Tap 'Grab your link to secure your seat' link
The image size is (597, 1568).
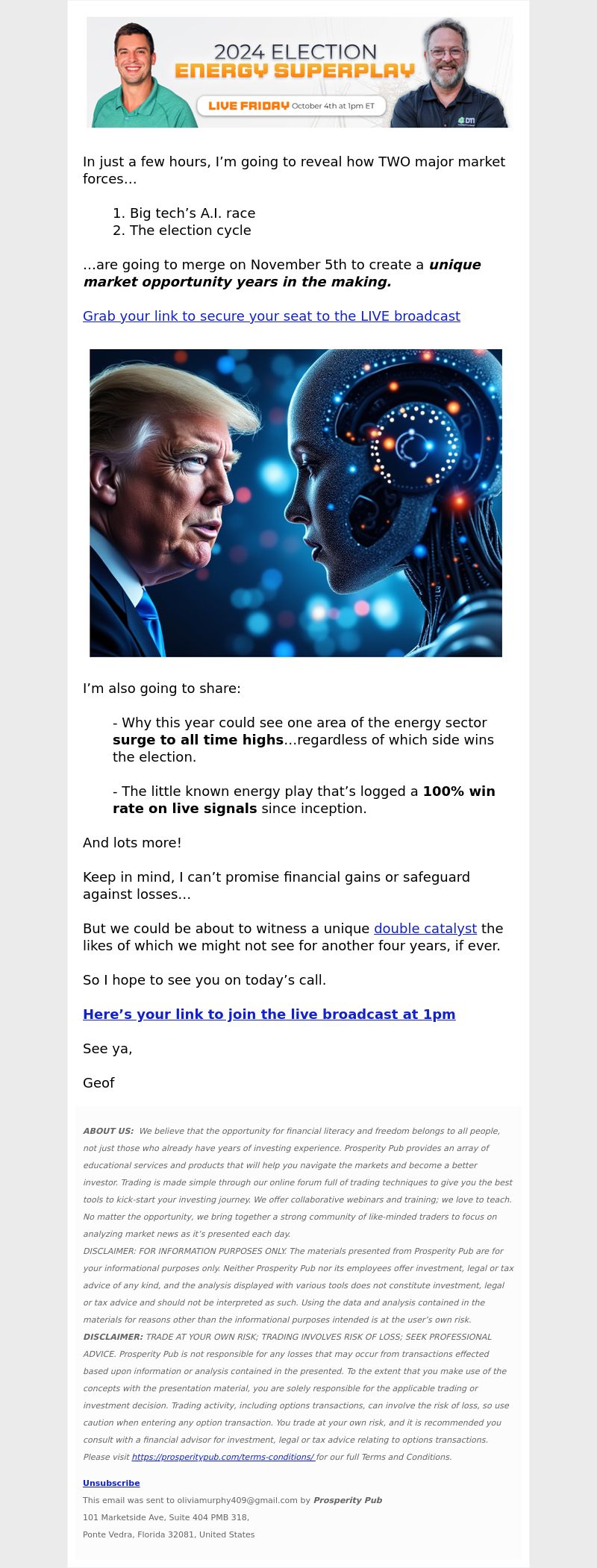271,316
